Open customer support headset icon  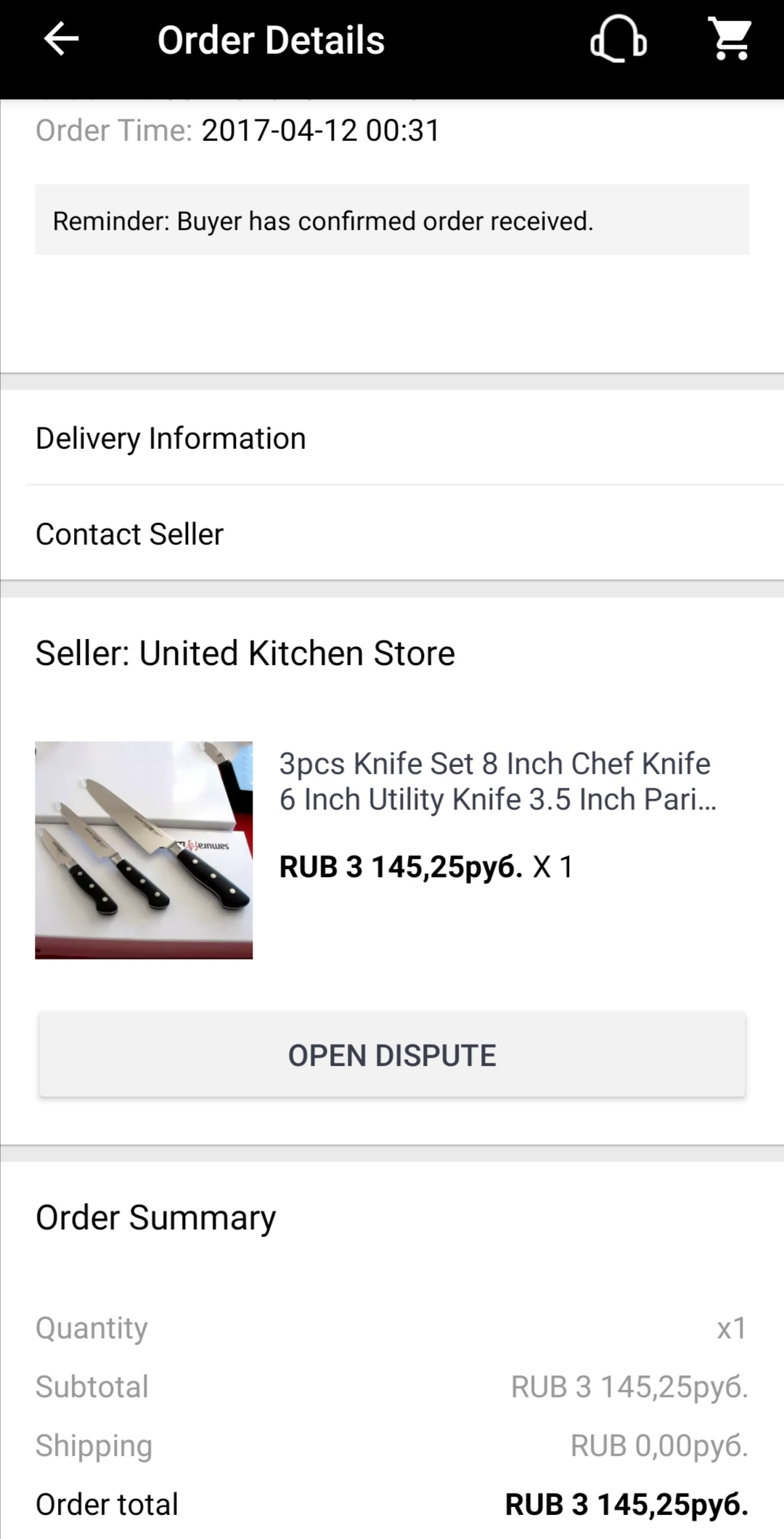pyautogui.click(x=618, y=40)
